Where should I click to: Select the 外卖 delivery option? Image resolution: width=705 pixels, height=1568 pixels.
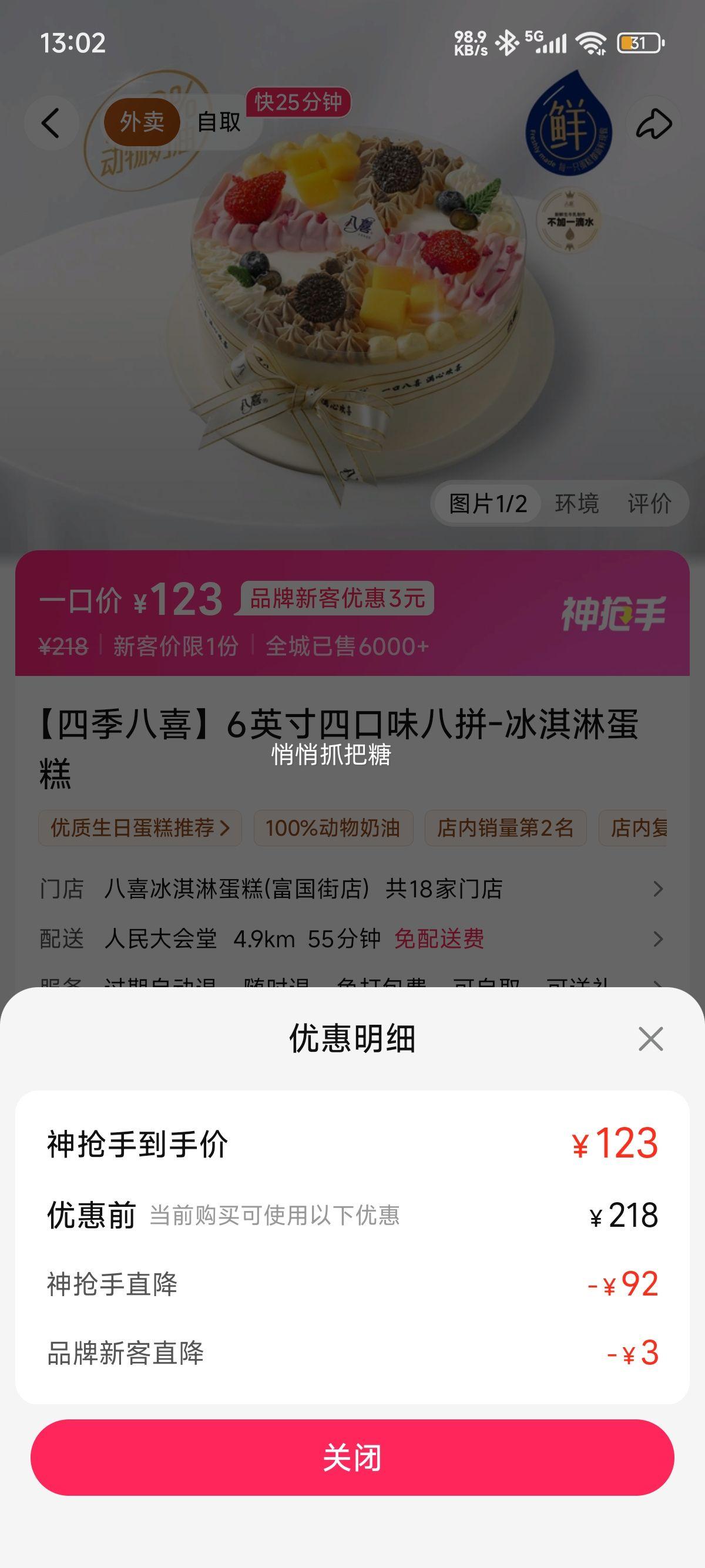[142, 122]
